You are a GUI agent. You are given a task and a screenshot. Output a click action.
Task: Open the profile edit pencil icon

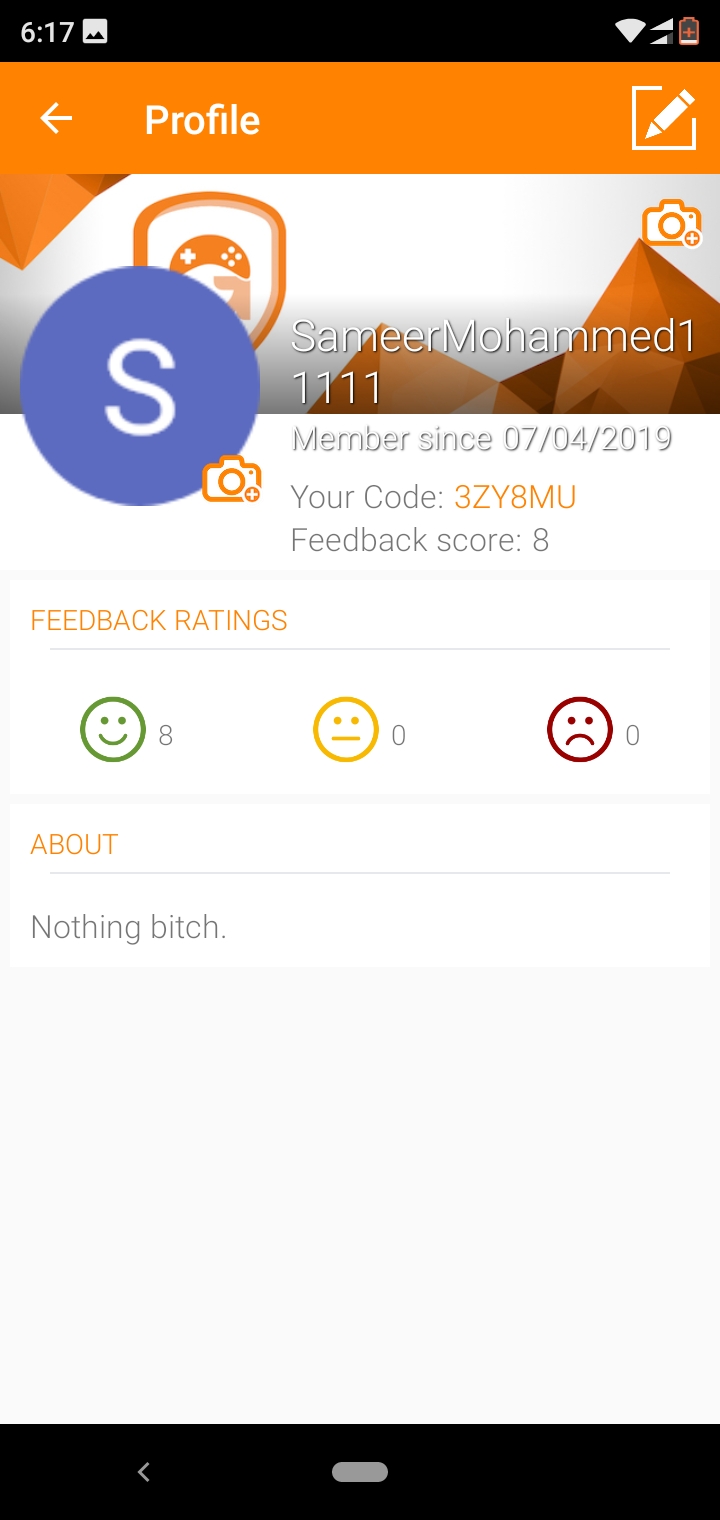[664, 117]
